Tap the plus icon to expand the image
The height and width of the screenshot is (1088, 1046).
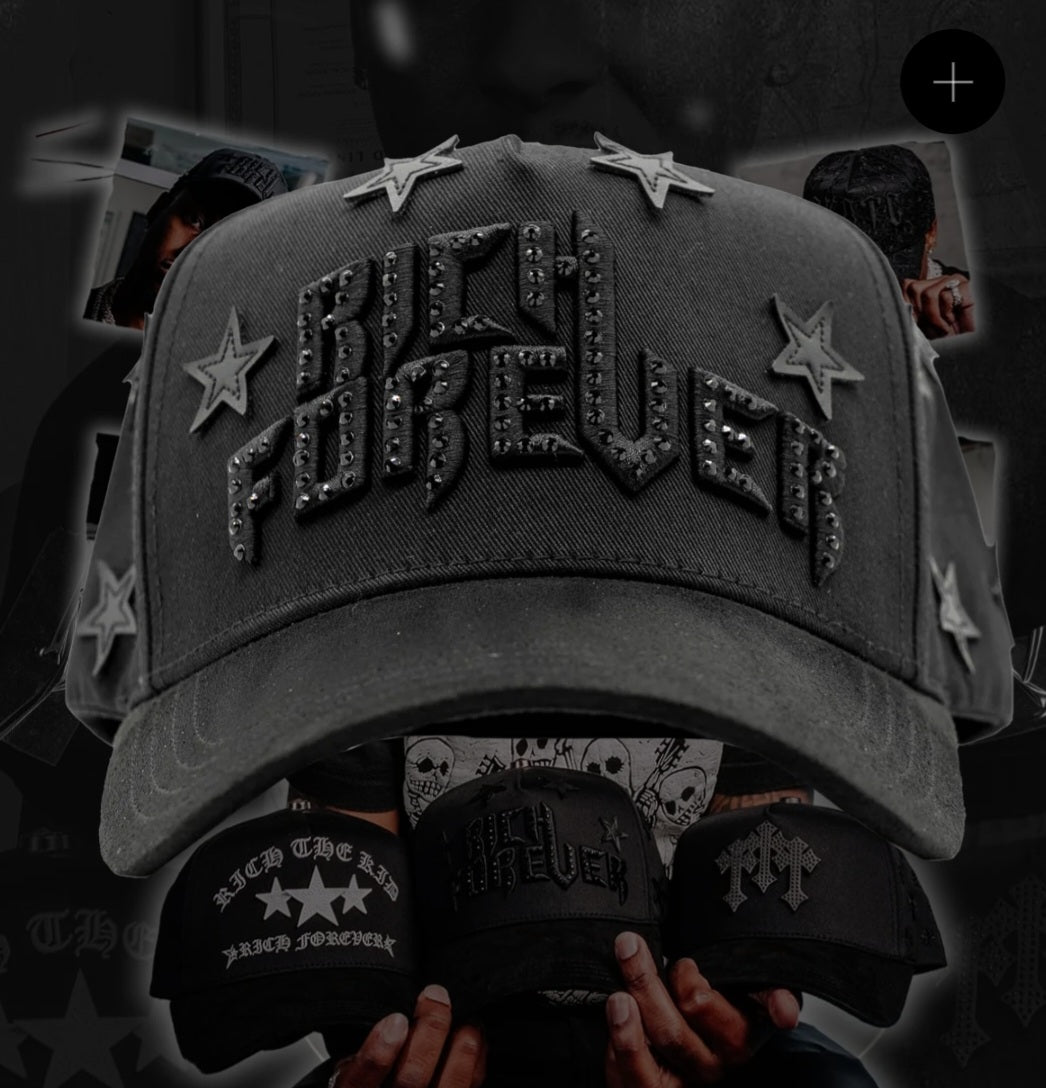[x=952, y=82]
